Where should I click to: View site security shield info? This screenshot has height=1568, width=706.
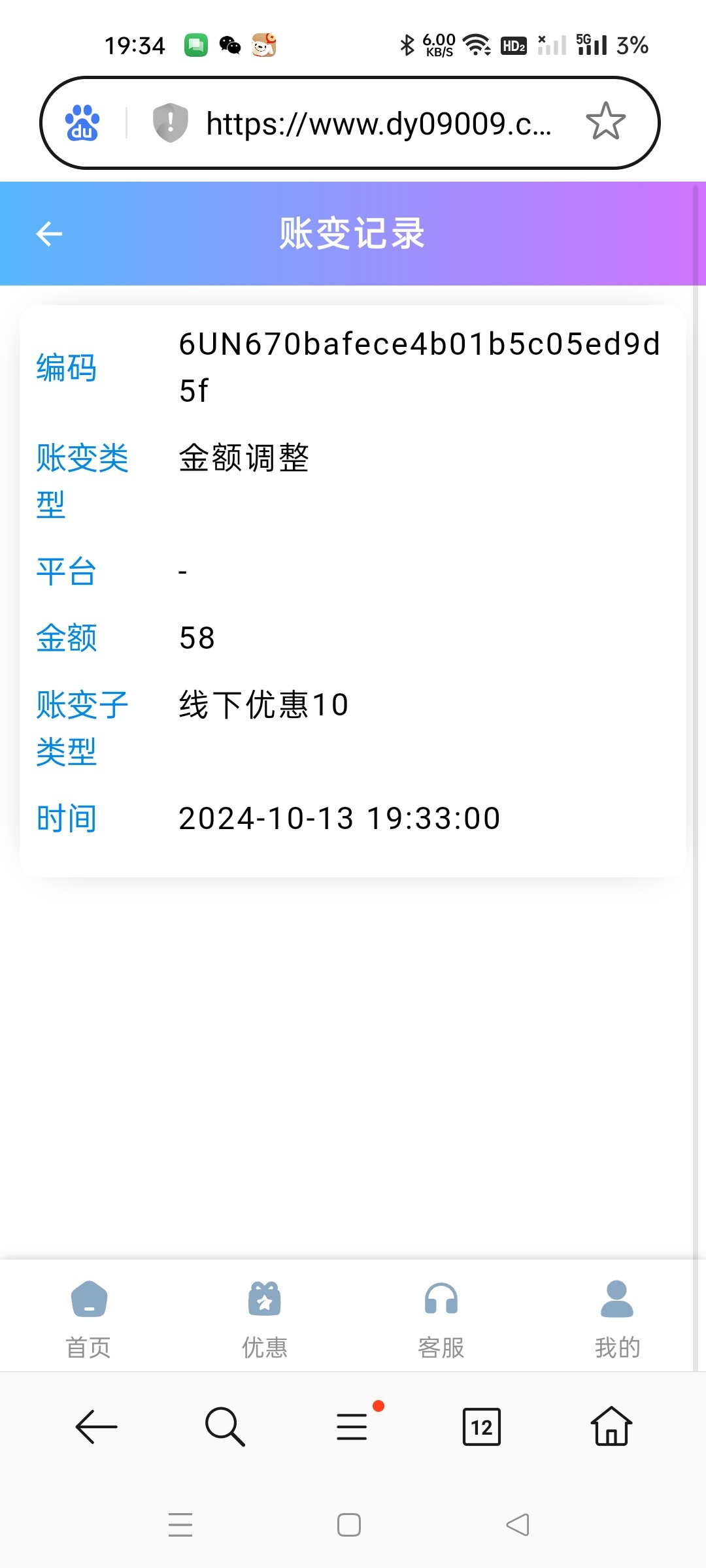click(170, 122)
